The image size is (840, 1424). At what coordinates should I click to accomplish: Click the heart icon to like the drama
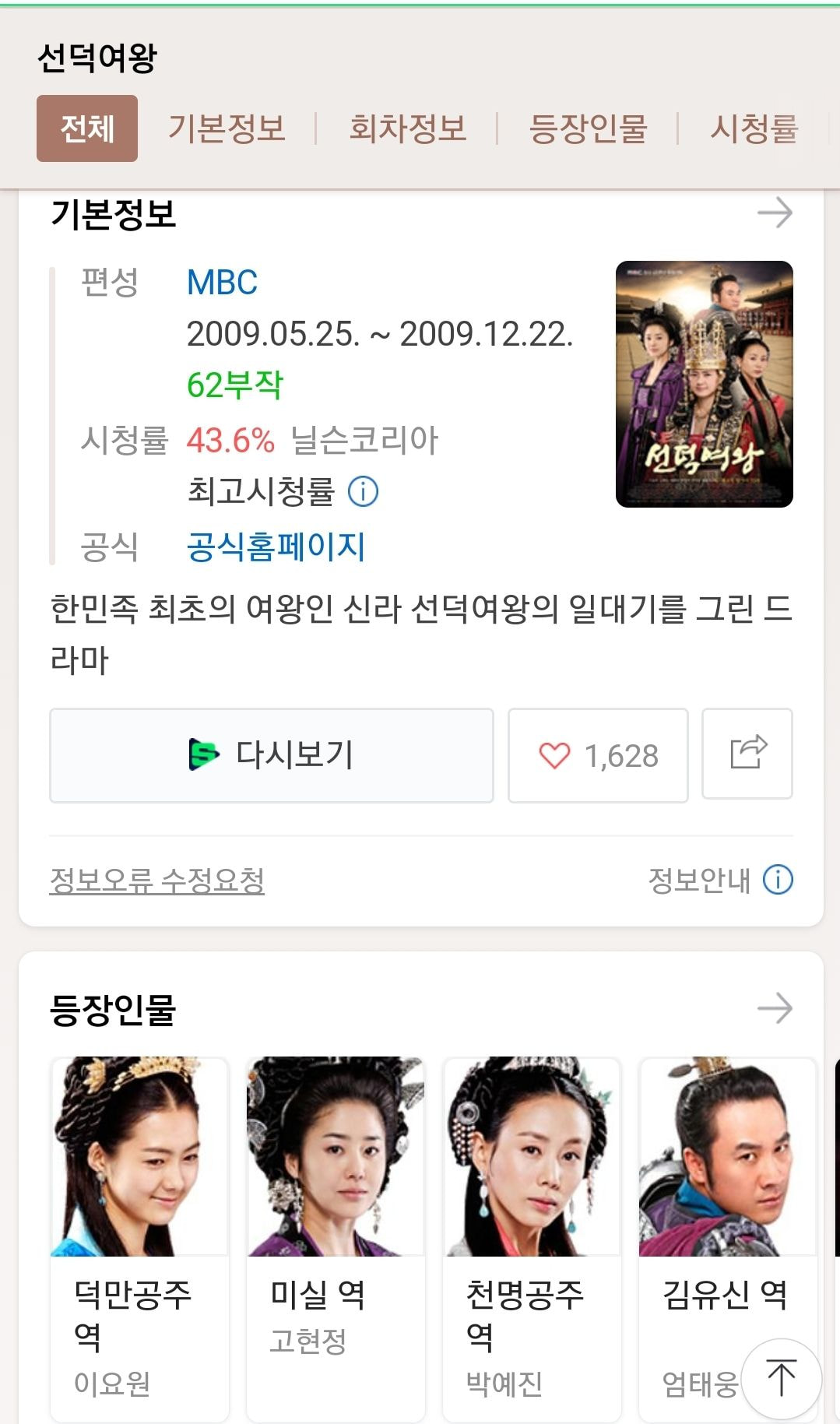click(x=554, y=754)
